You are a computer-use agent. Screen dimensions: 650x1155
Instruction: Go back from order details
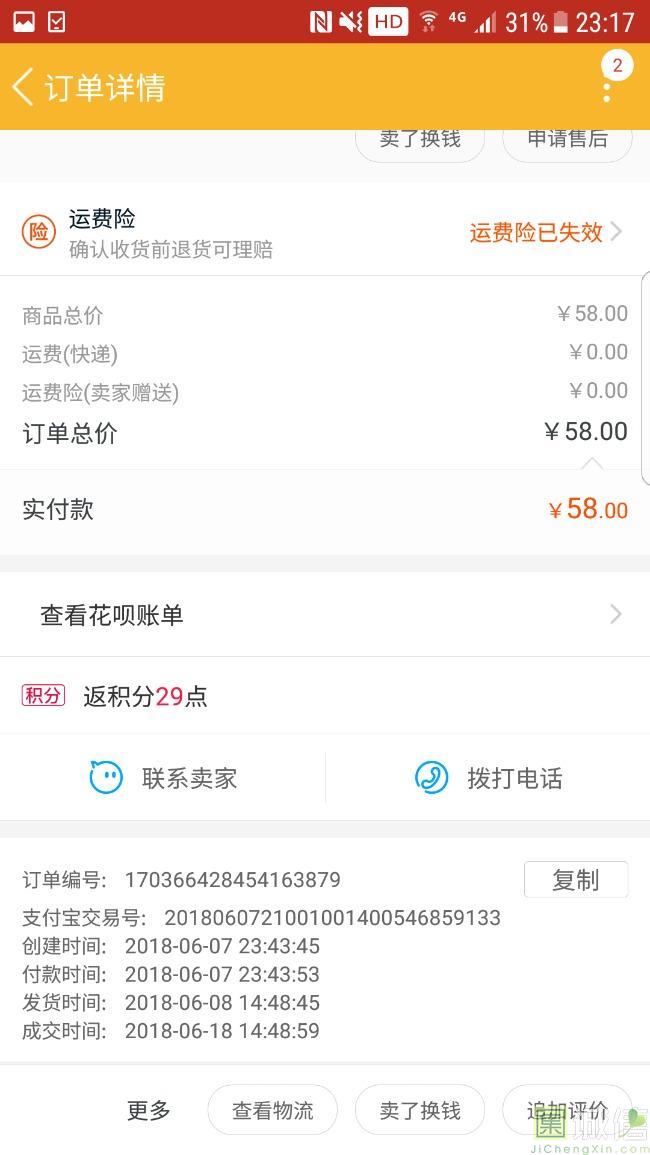point(23,87)
